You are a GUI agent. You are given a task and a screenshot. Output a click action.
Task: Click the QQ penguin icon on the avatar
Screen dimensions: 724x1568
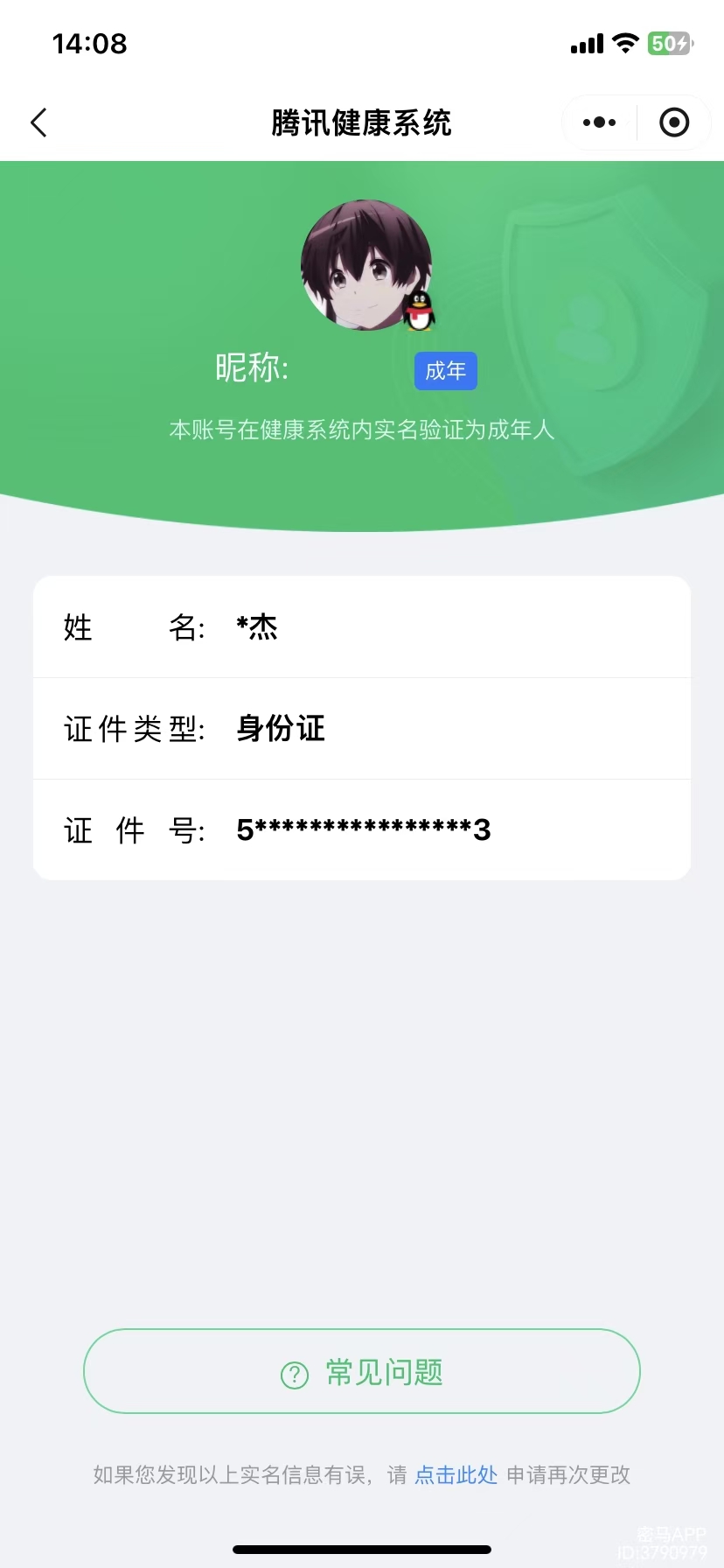pyautogui.click(x=417, y=312)
